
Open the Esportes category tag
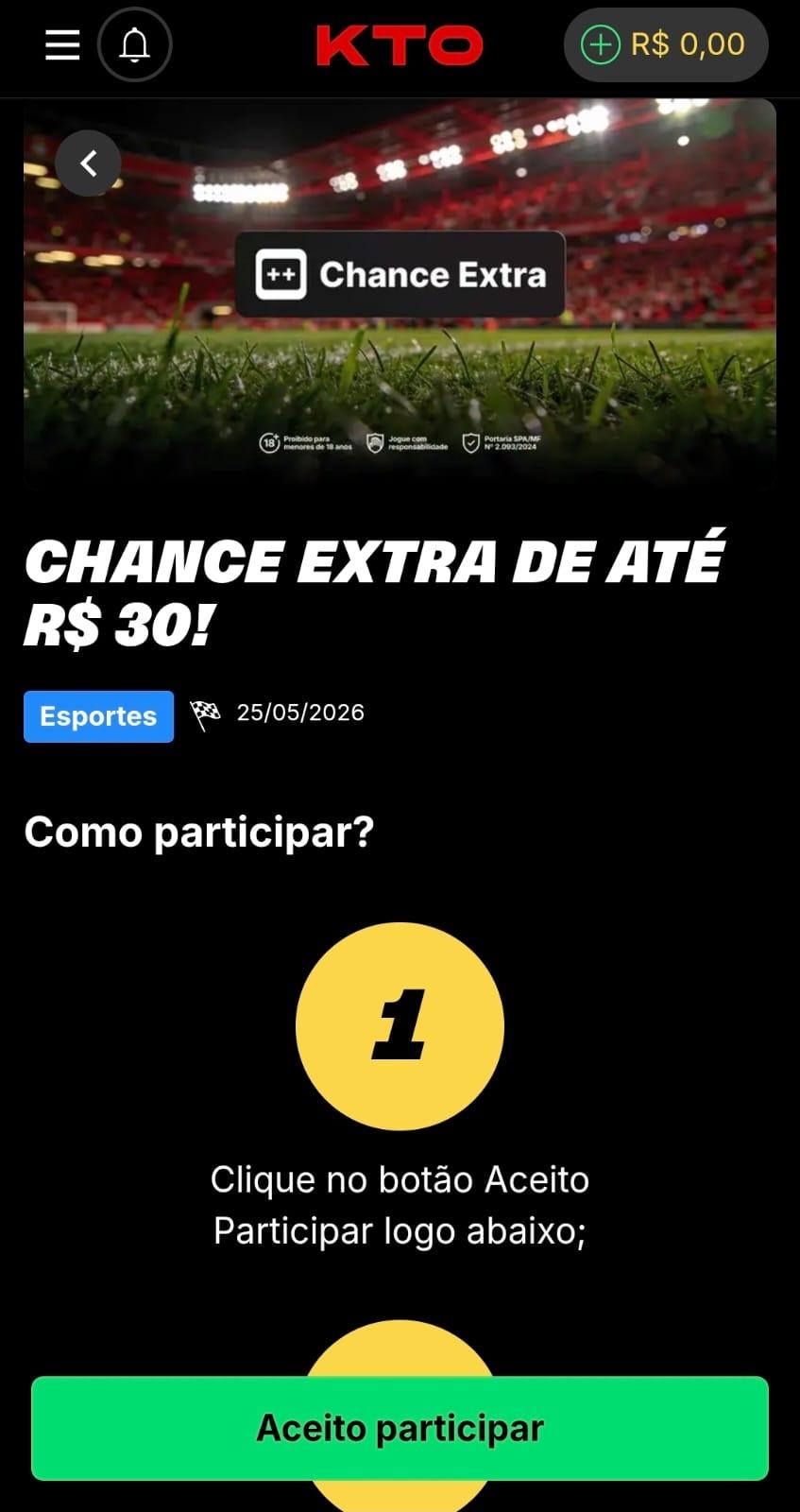tap(98, 716)
